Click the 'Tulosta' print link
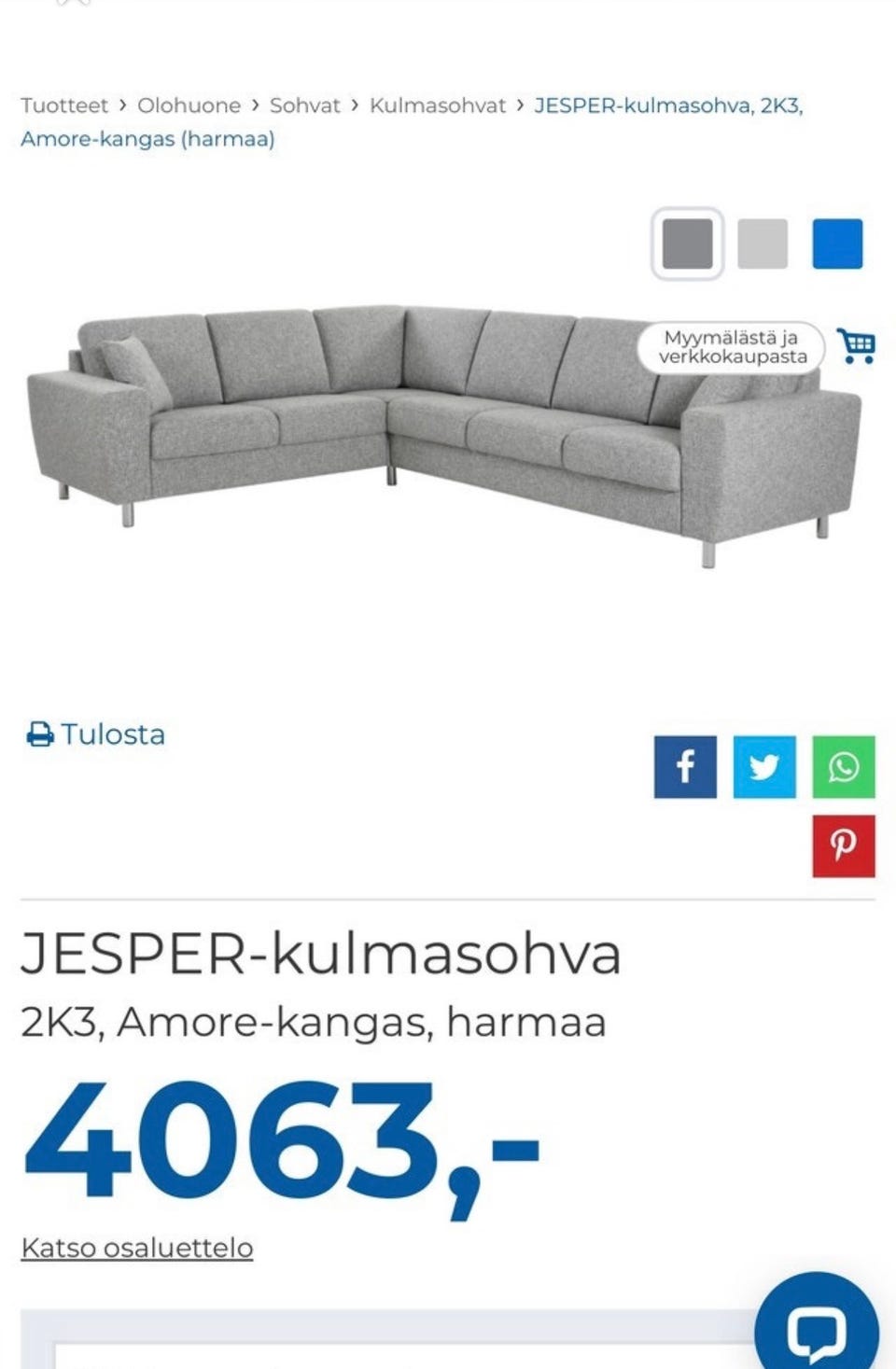 112,733
